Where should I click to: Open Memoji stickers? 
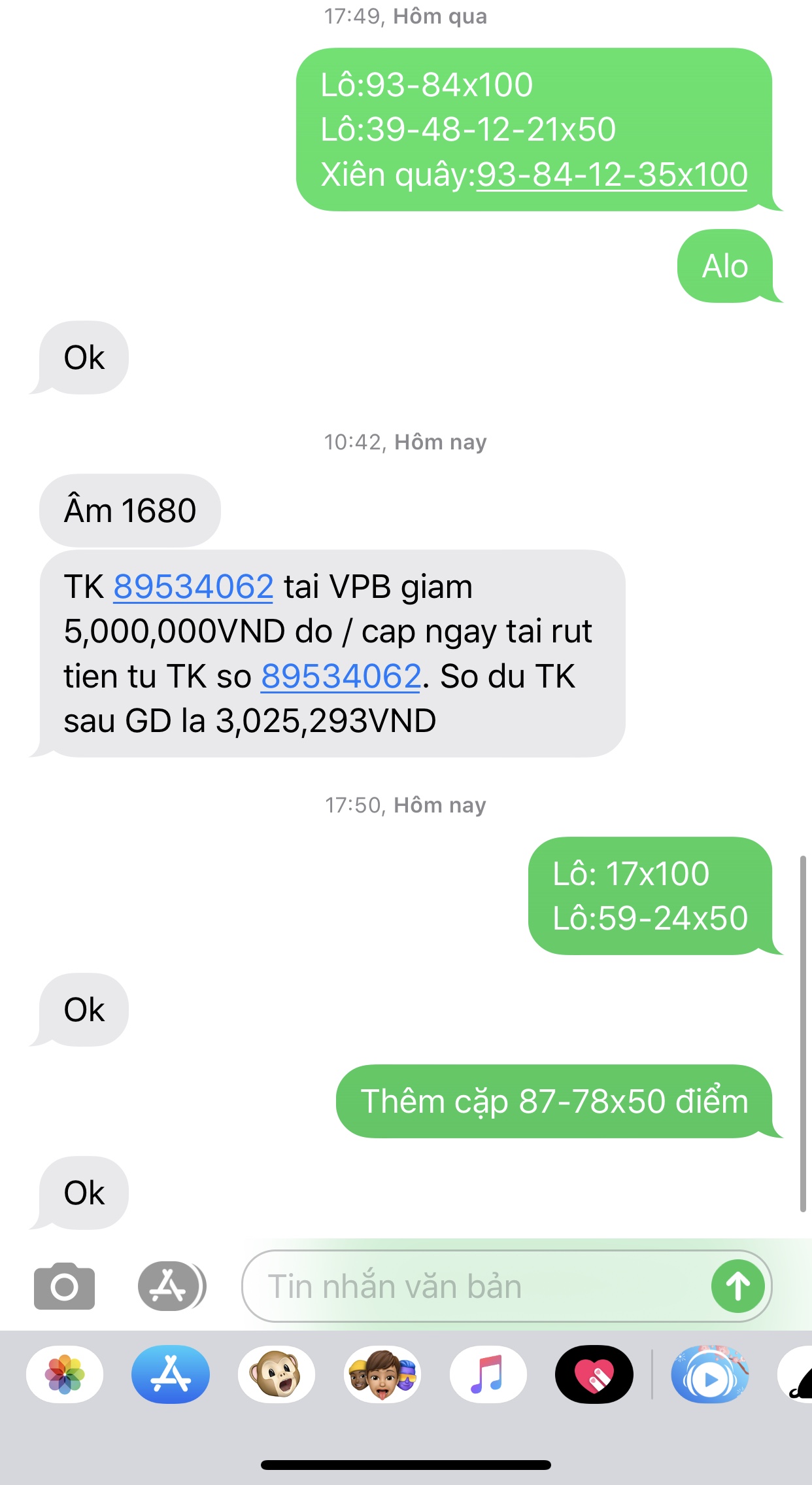[382, 1374]
